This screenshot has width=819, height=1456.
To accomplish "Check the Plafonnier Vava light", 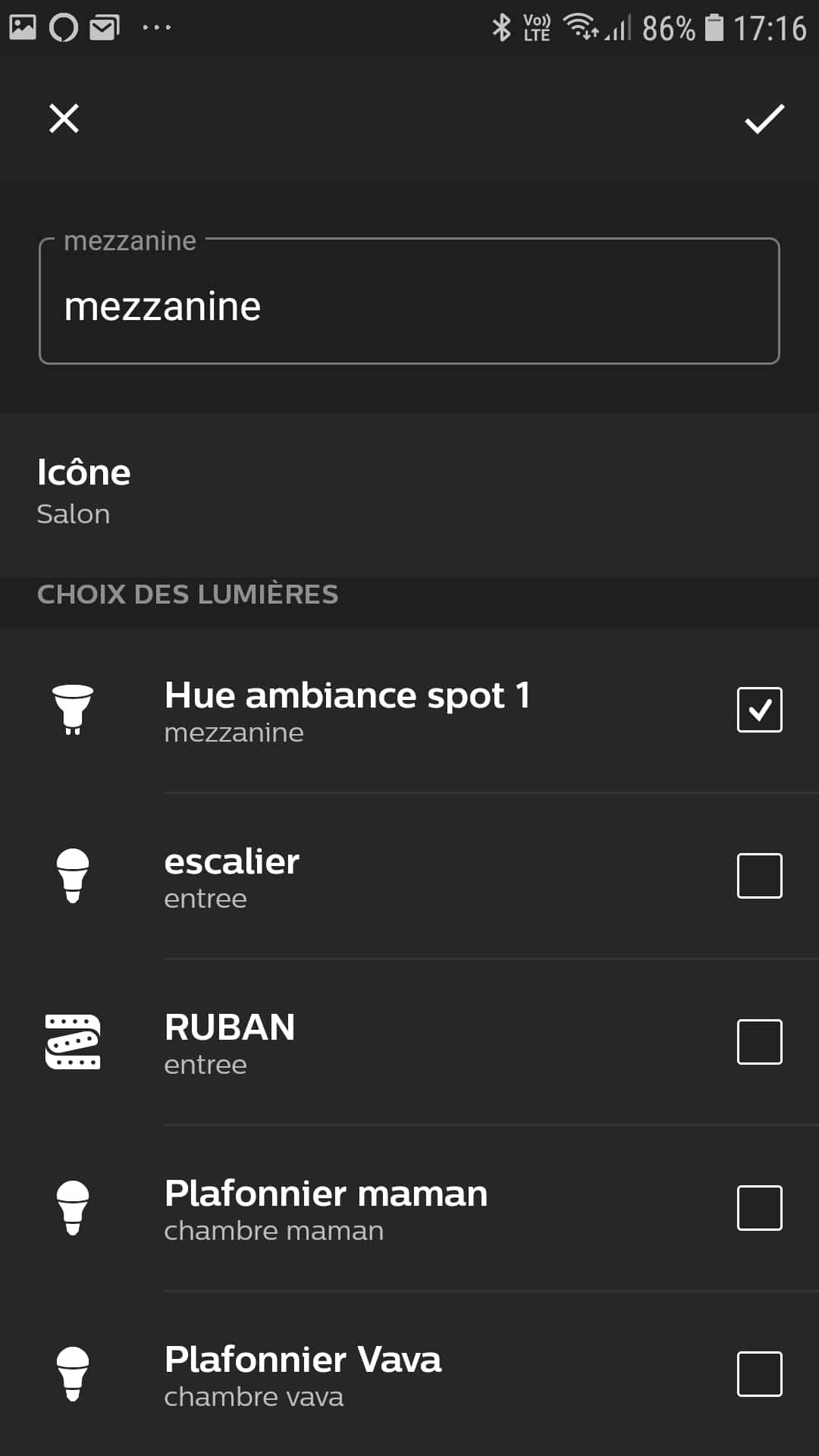I will click(759, 1374).
